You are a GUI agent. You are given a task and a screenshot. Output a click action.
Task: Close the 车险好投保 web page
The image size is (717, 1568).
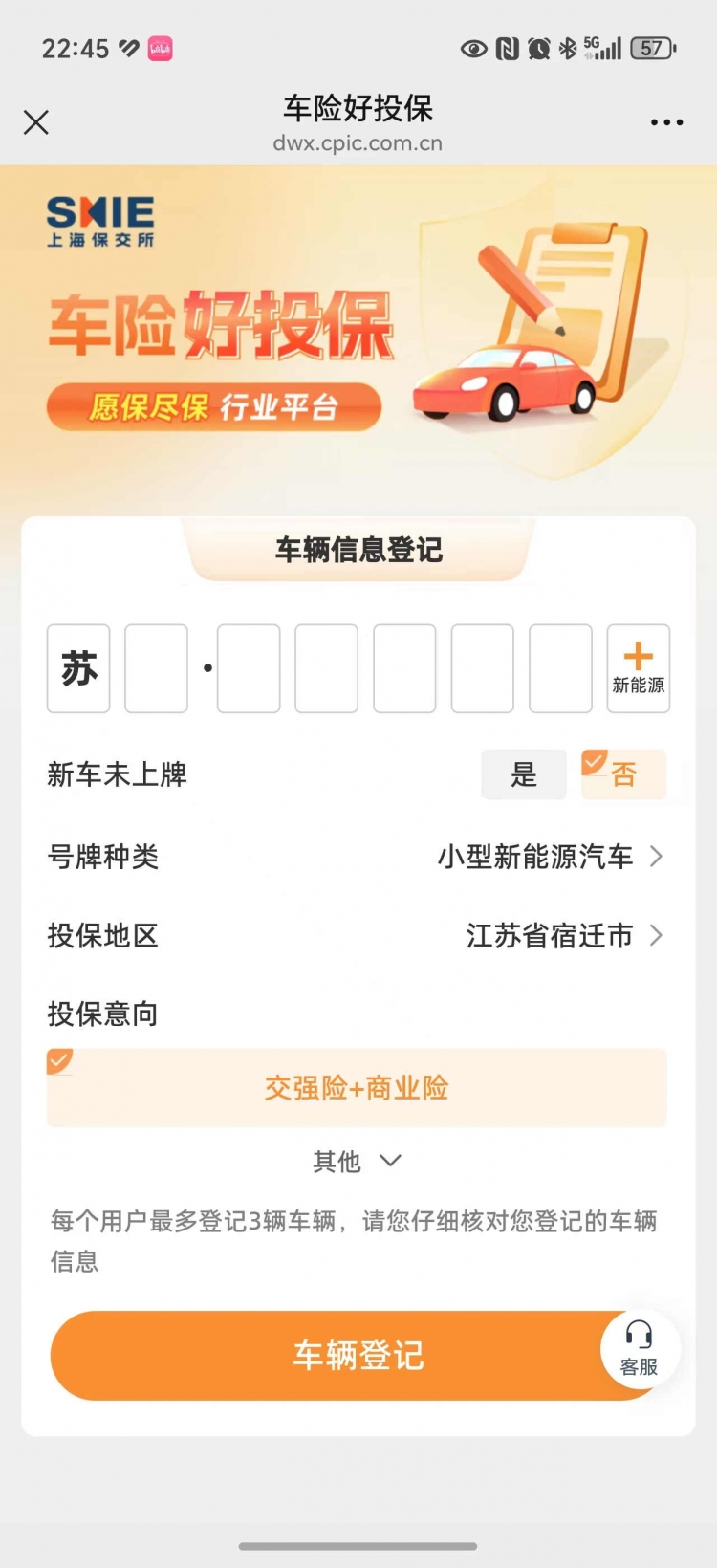click(x=36, y=122)
